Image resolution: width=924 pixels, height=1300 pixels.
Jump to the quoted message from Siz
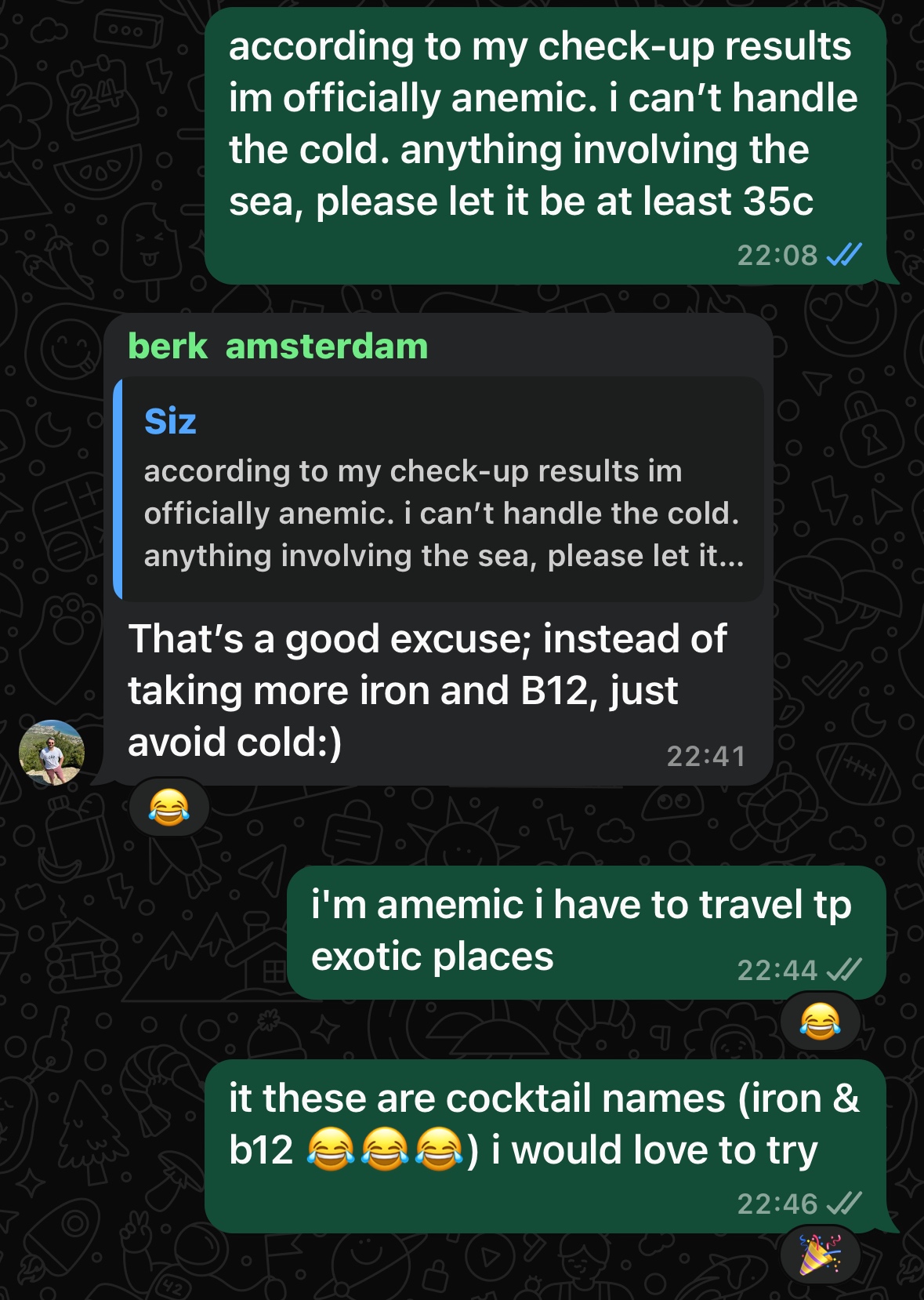439,490
